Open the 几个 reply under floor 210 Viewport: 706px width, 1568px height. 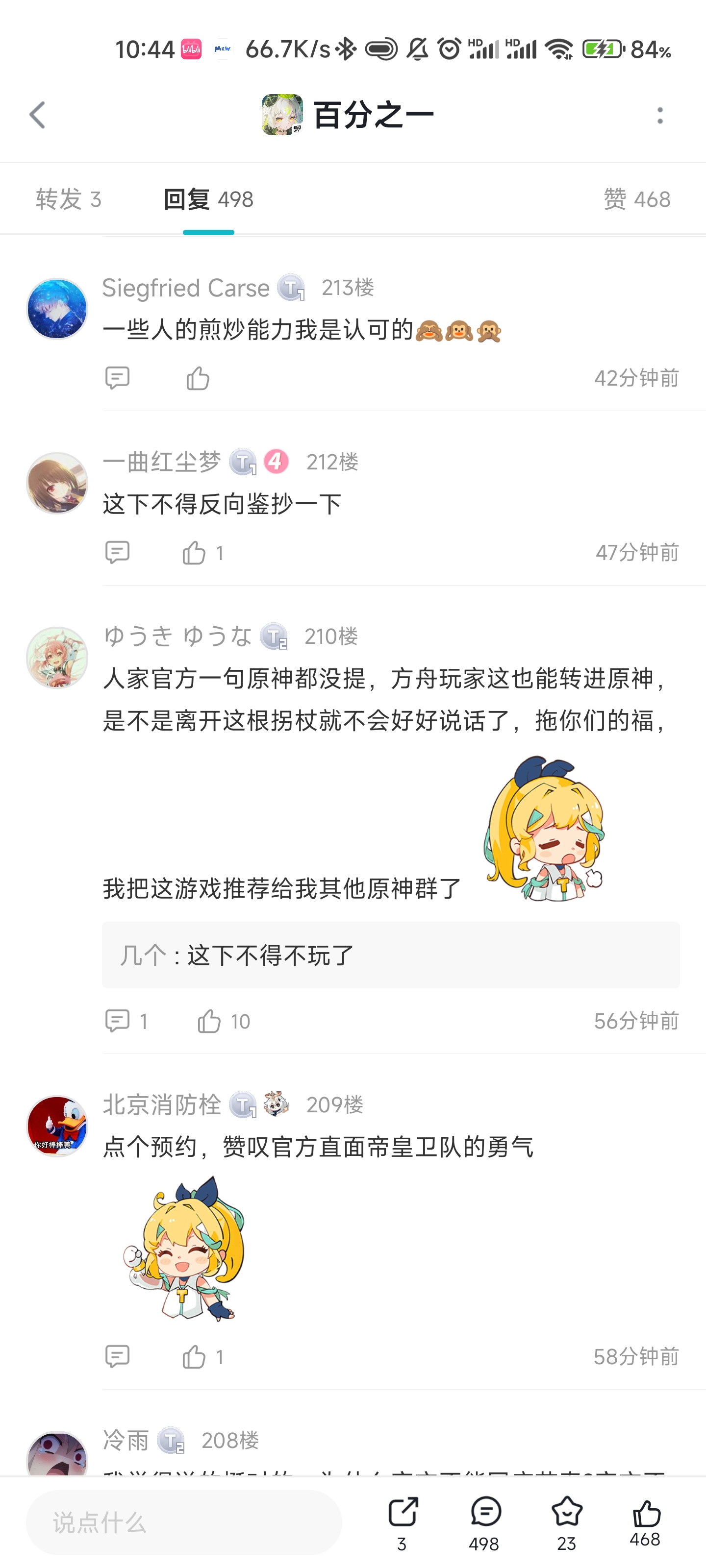pyautogui.click(x=390, y=955)
